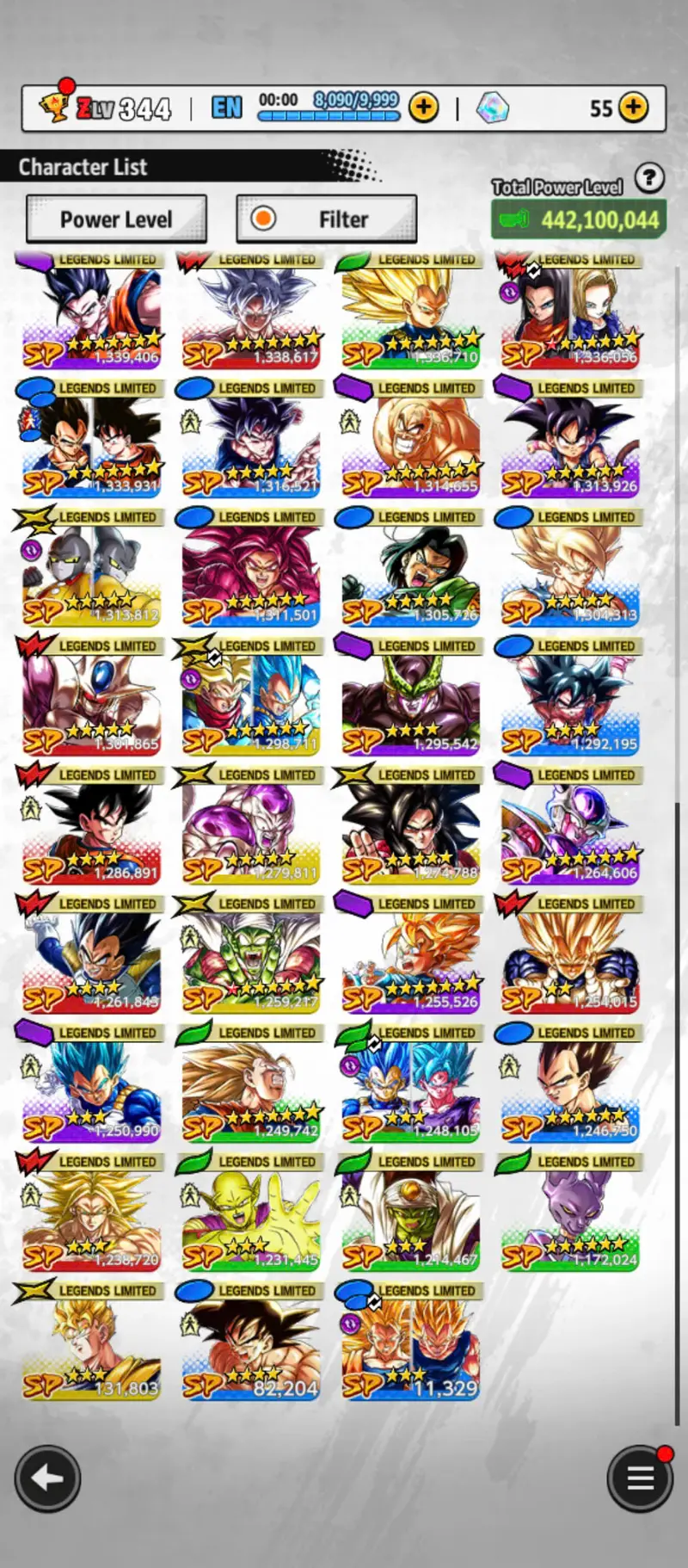
Task: Choose character with power 1,295,542
Action: (410, 701)
